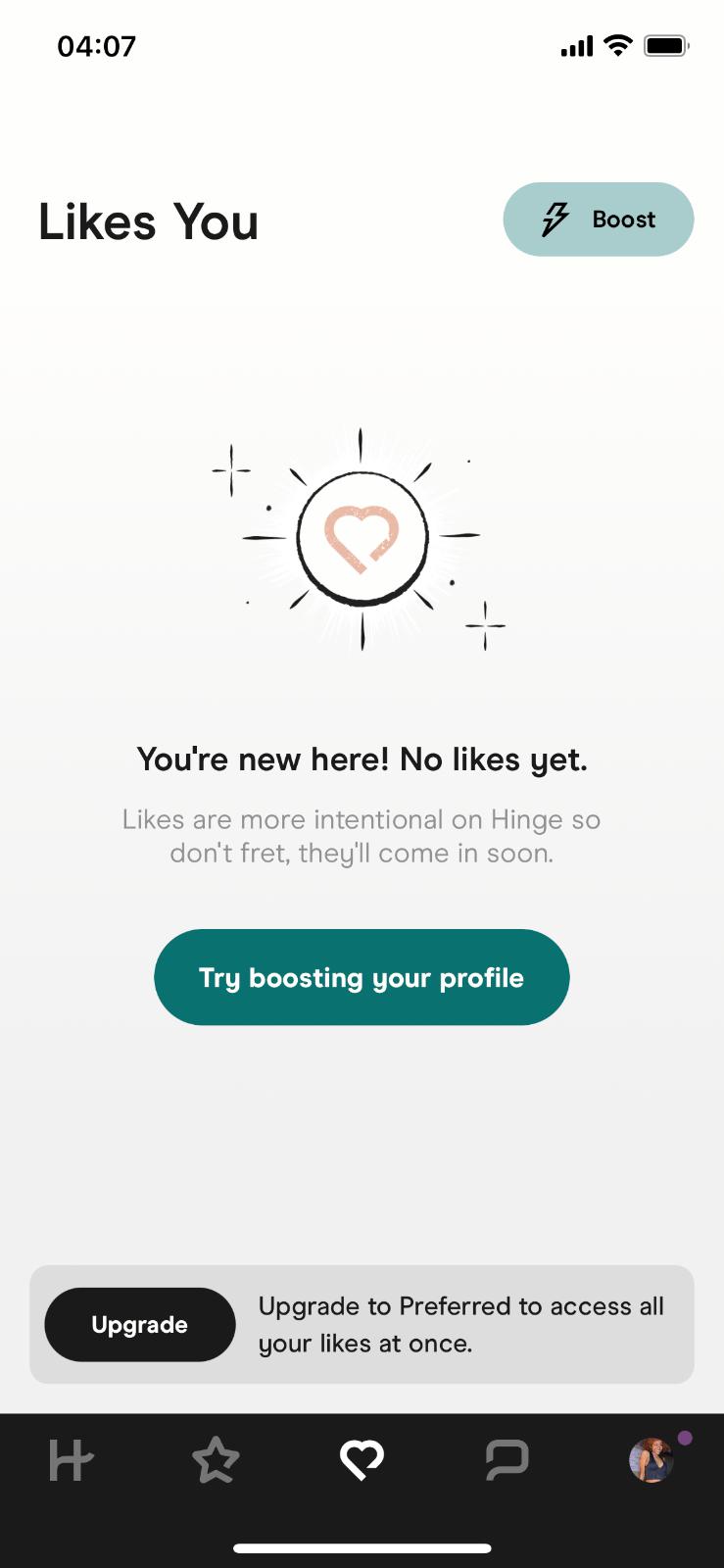
Task: Upgrade to Preferred membership
Action: [x=140, y=1324]
